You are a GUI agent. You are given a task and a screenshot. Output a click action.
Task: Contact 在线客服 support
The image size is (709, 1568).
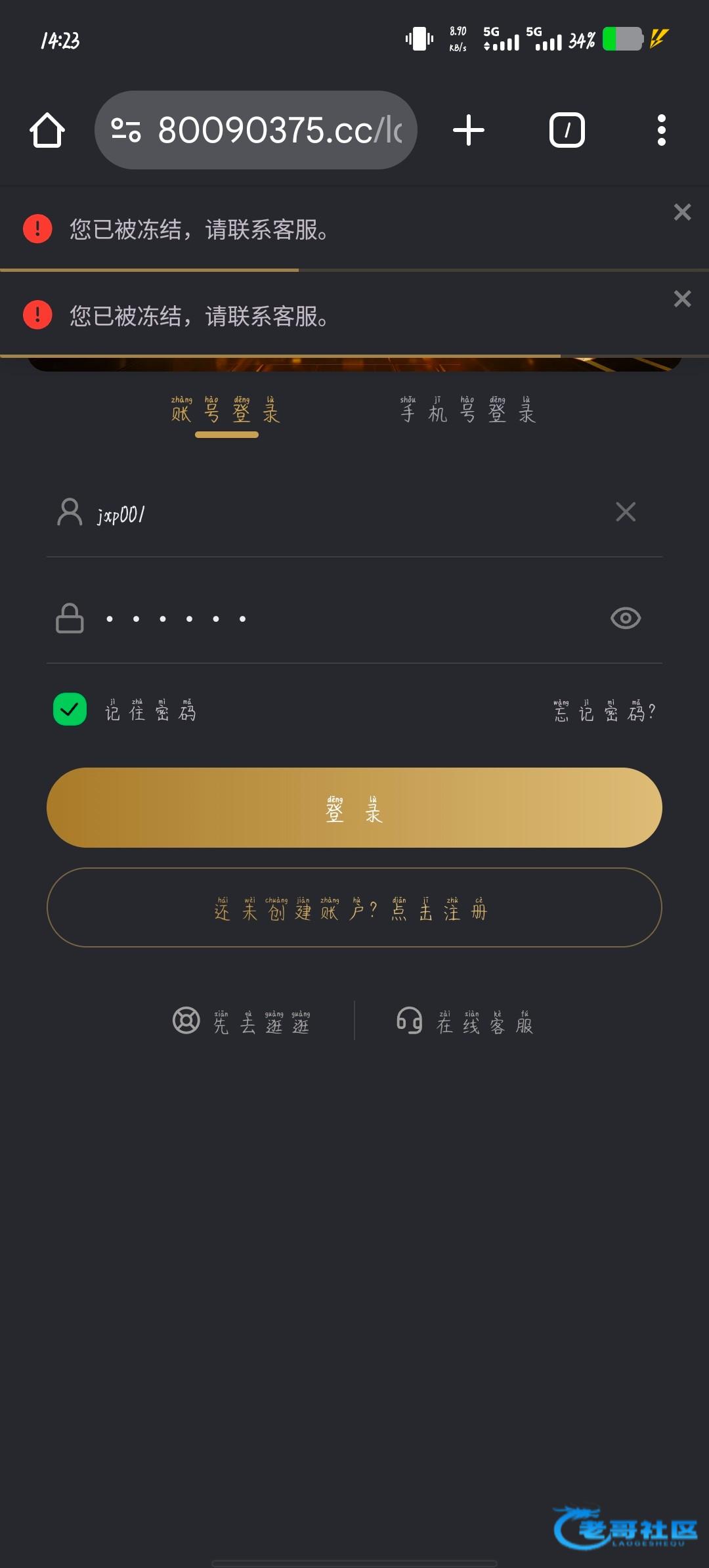coord(465,1022)
